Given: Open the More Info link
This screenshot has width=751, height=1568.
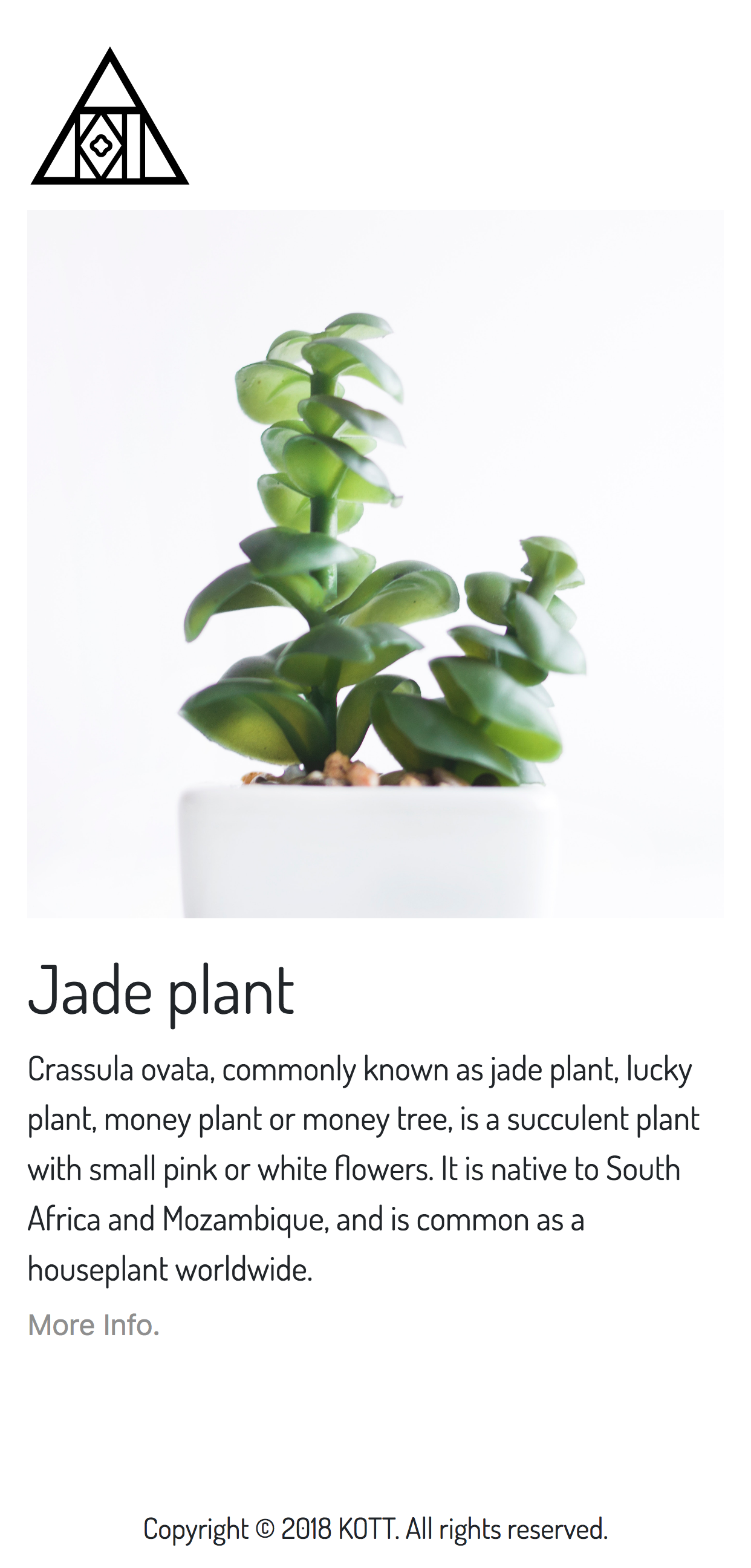Looking at the screenshot, I should pos(93,1325).
